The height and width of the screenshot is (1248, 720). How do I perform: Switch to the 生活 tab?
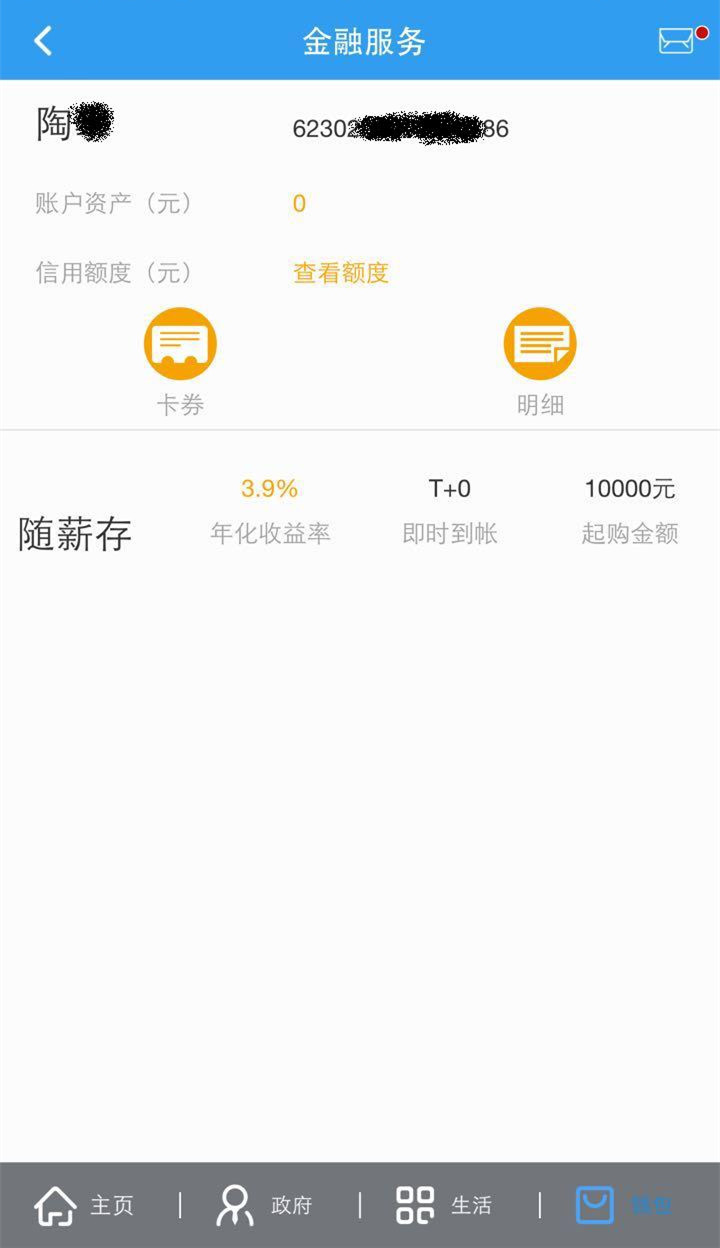tap(444, 1205)
